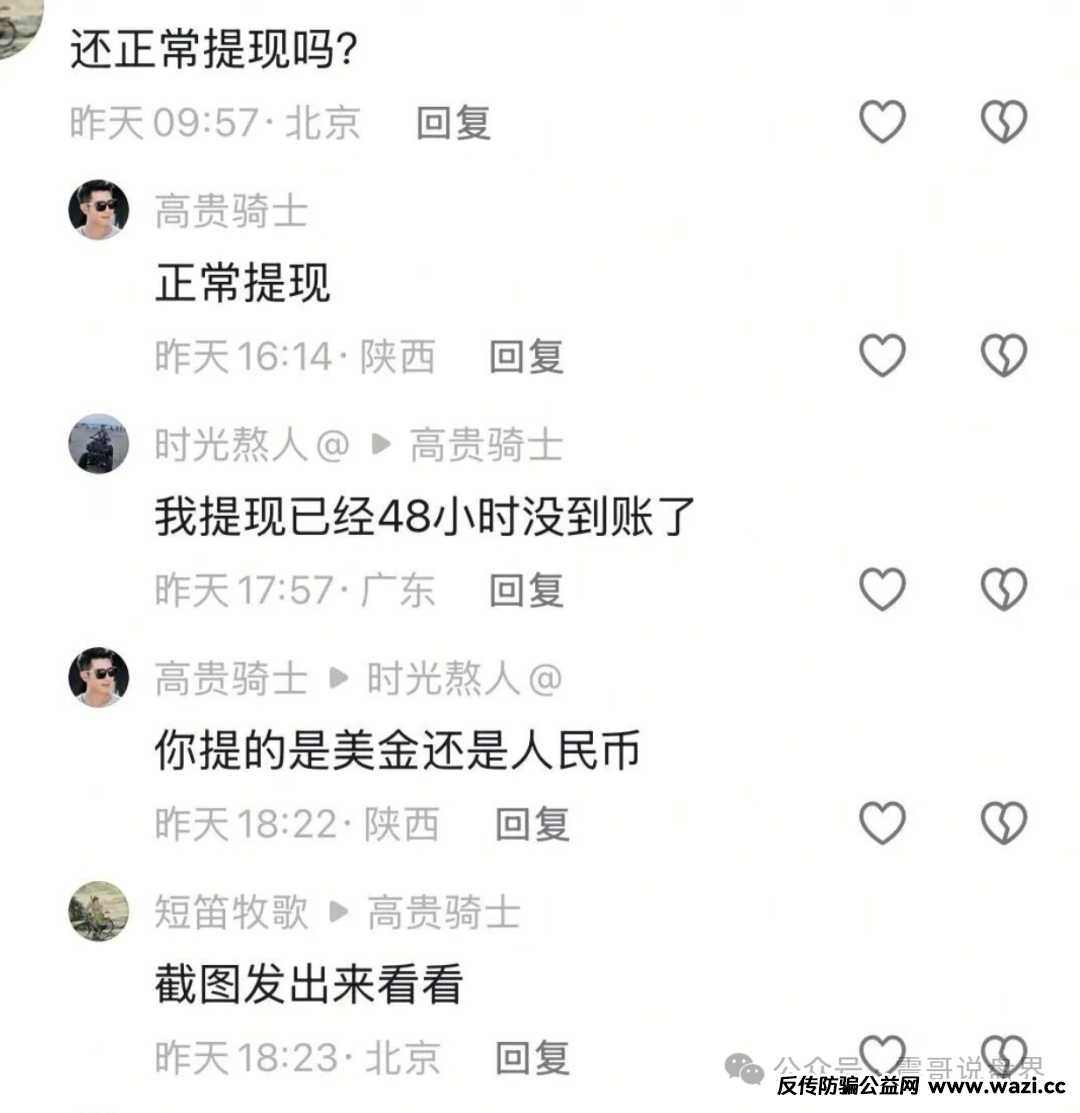Open 高贵骑士's avatar beside "你提的是美金还是人民币"
Viewport: 1080px width, 1113px height.
98,678
